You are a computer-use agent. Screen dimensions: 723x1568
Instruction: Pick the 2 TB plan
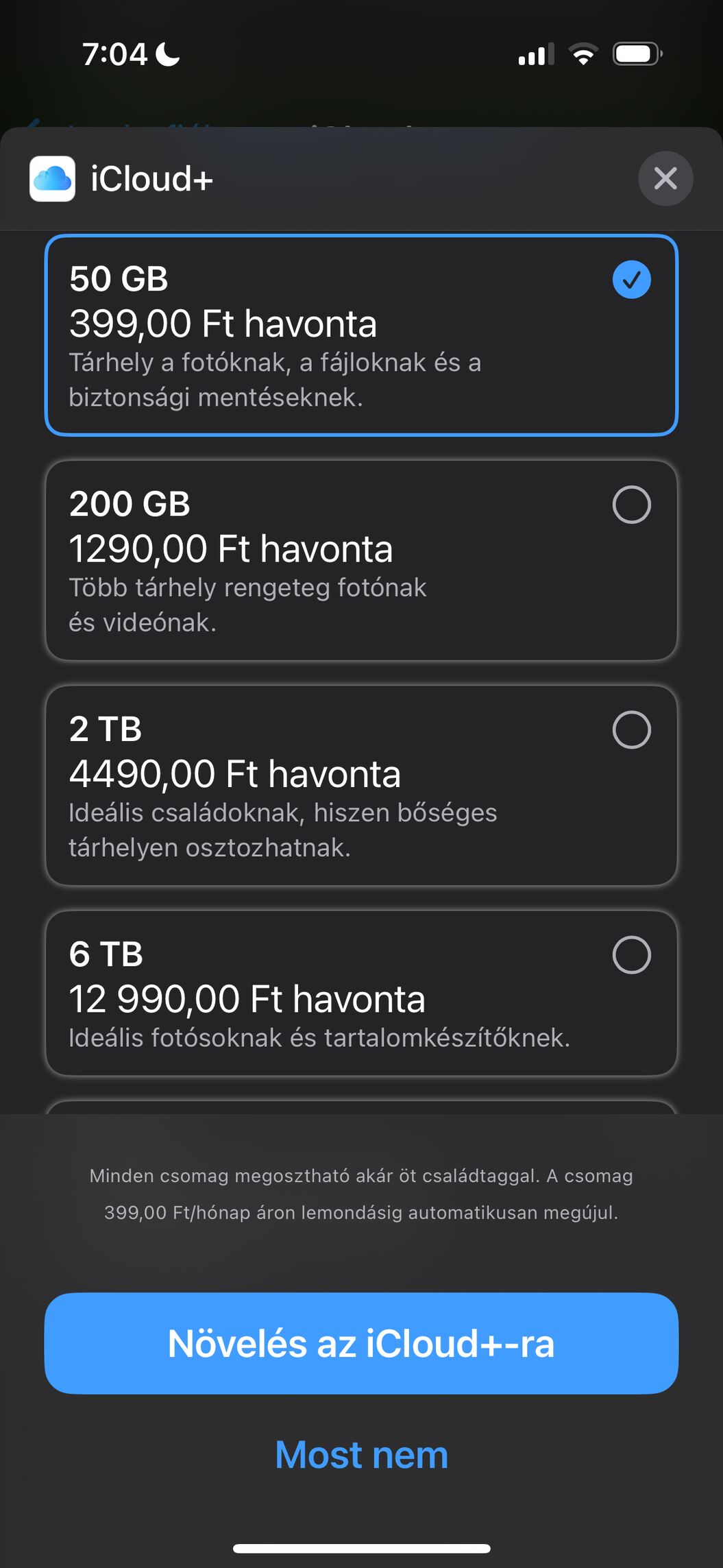coord(361,785)
